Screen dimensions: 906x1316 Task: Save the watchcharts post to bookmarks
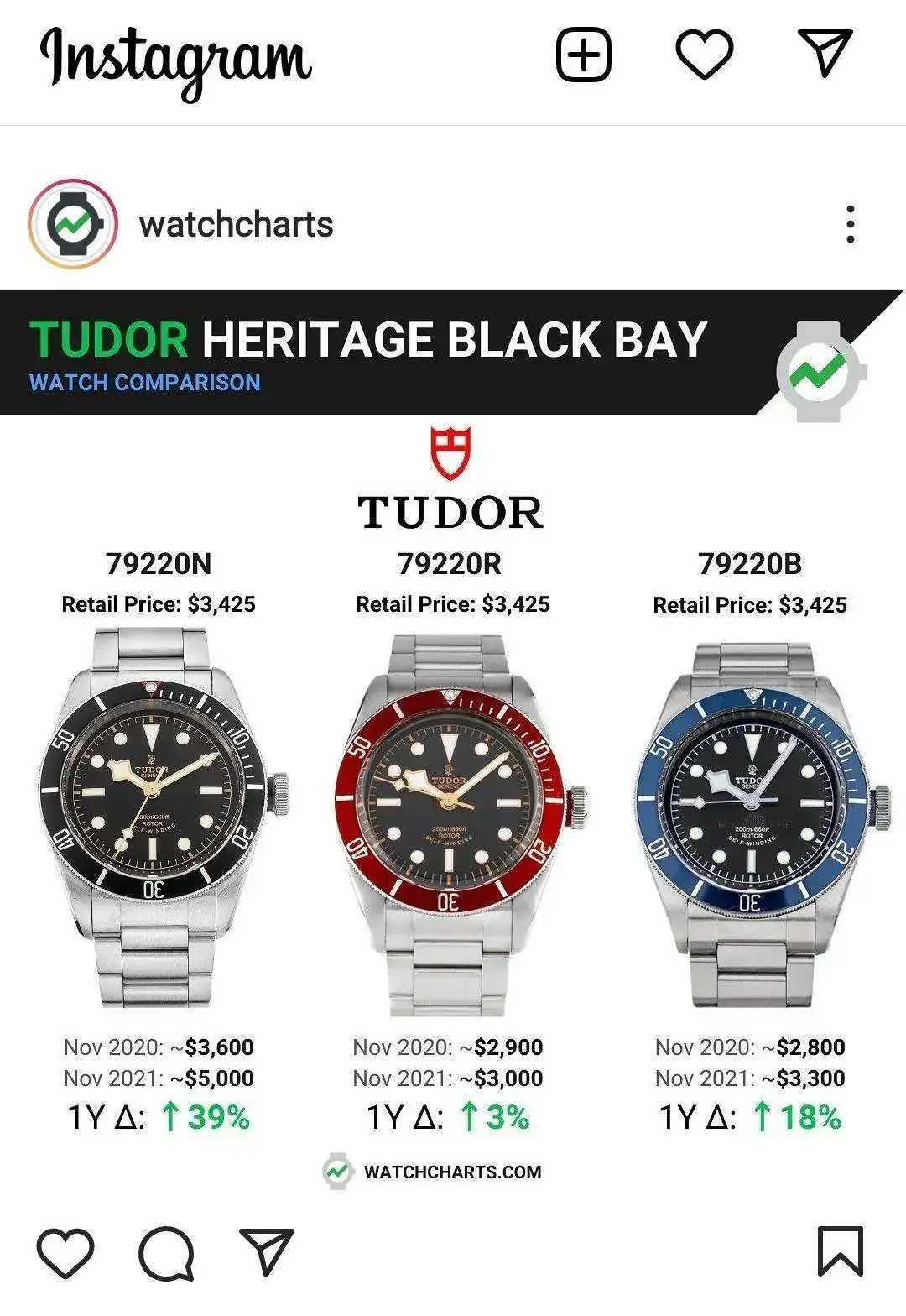click(x=840, y=1251)
